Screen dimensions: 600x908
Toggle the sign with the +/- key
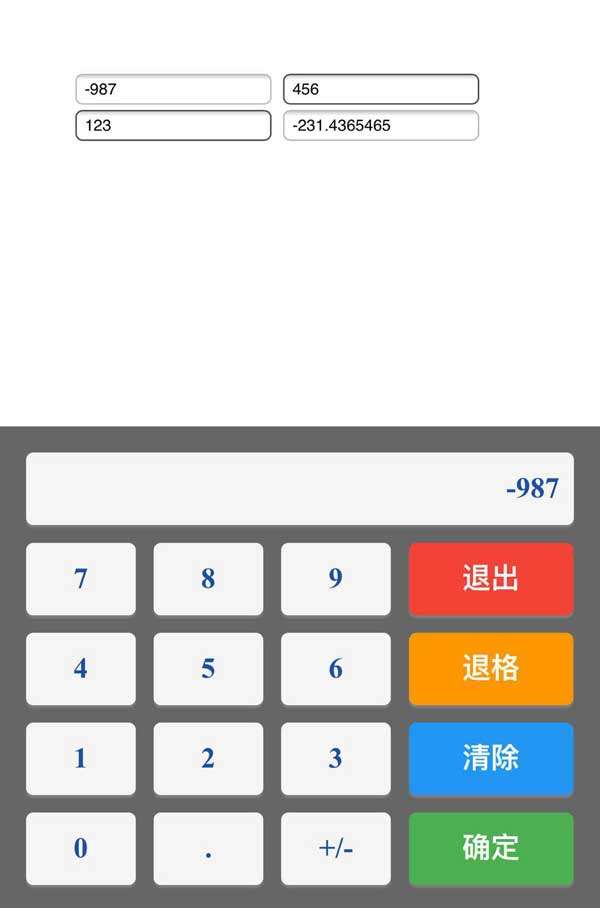(x=336, y=848)
